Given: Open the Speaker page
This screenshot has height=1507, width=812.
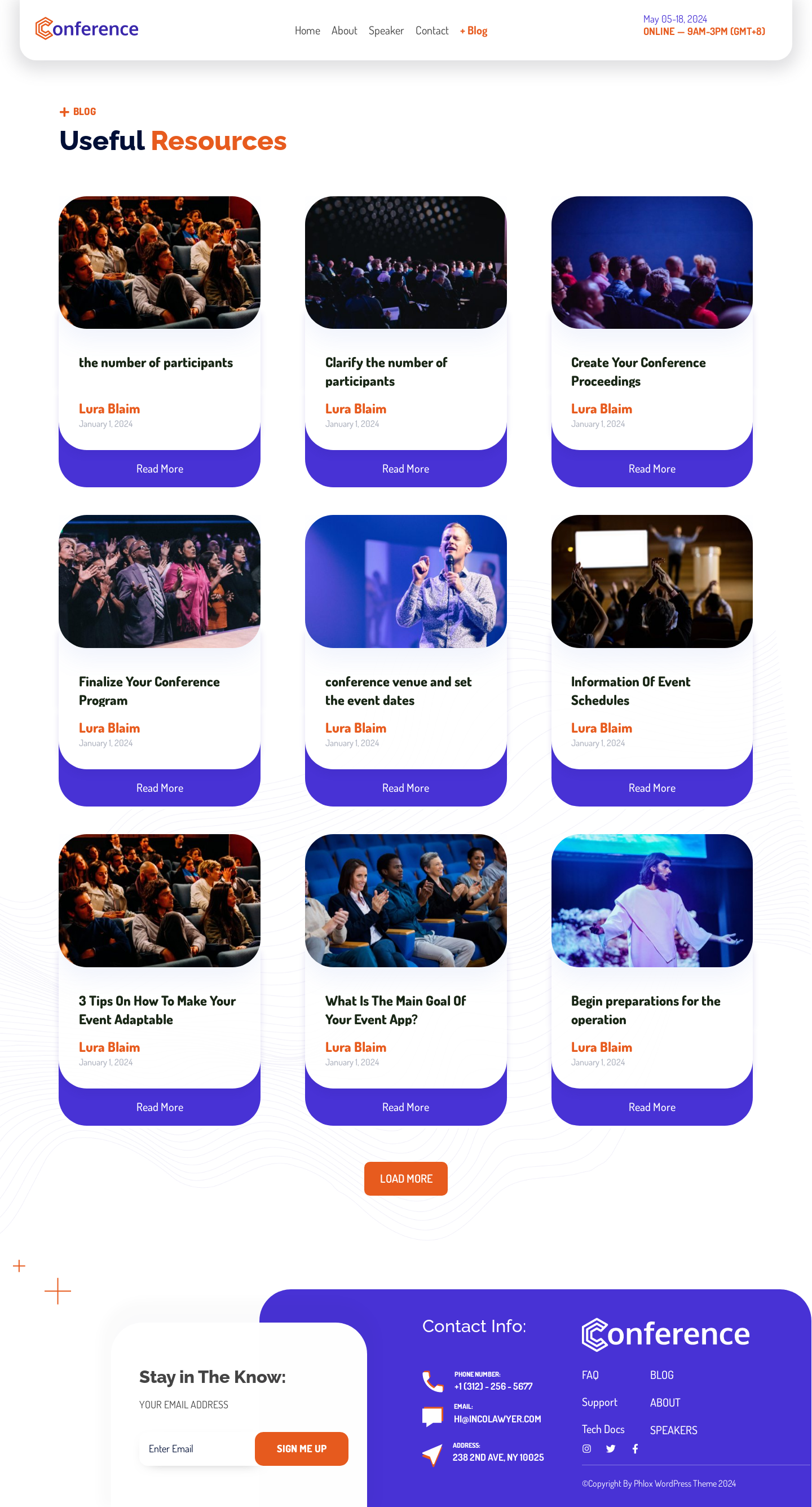Looking at the screenshot, I should point(386,30).
